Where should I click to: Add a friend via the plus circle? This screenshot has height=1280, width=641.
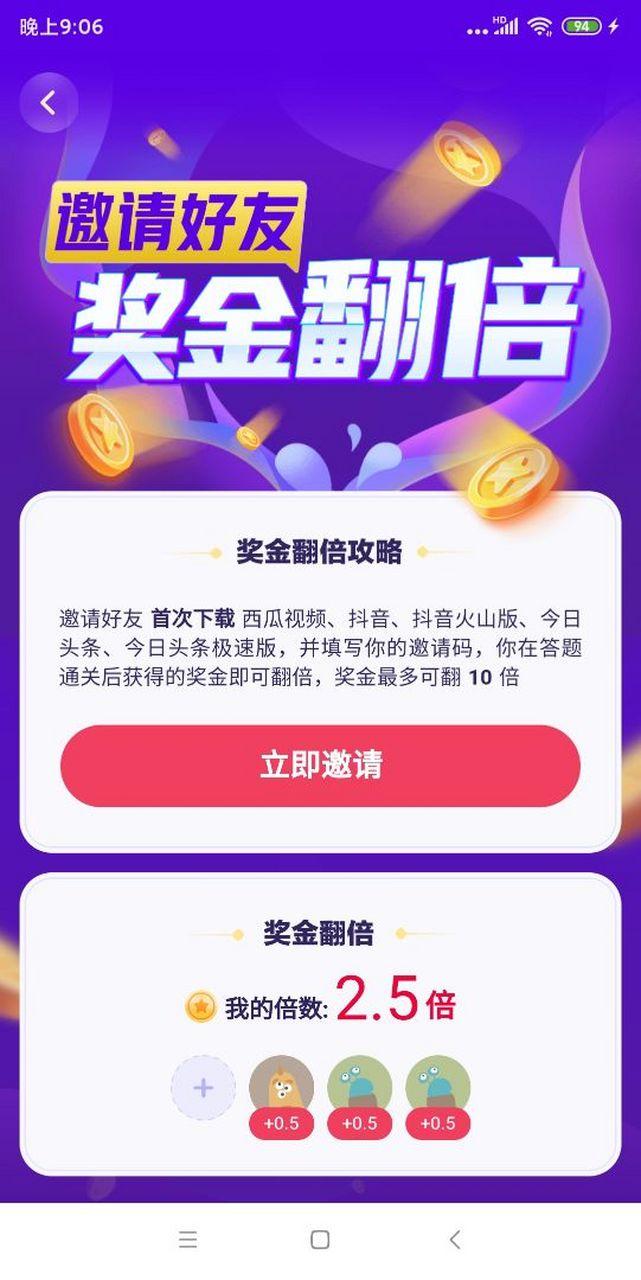pos(203,1088)
